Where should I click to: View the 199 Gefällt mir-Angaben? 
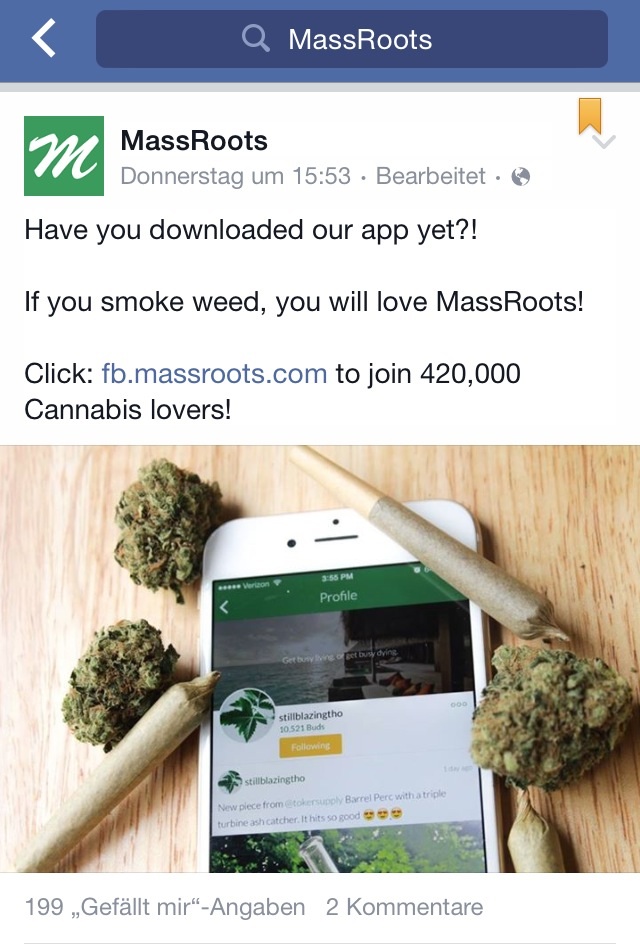coord(165,907)
